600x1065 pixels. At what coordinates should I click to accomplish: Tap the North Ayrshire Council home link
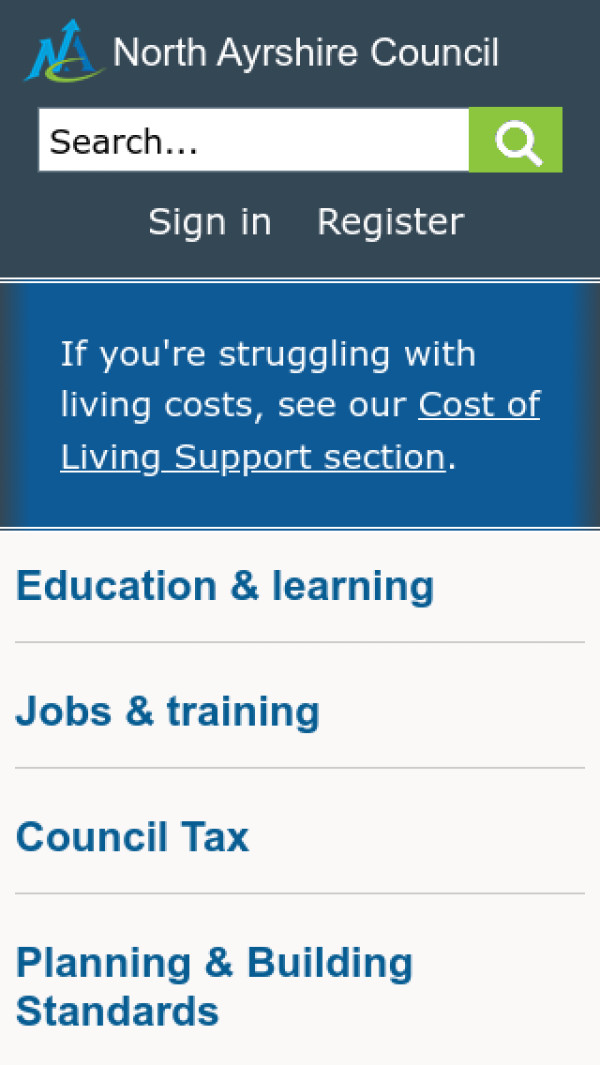(262, 52)
